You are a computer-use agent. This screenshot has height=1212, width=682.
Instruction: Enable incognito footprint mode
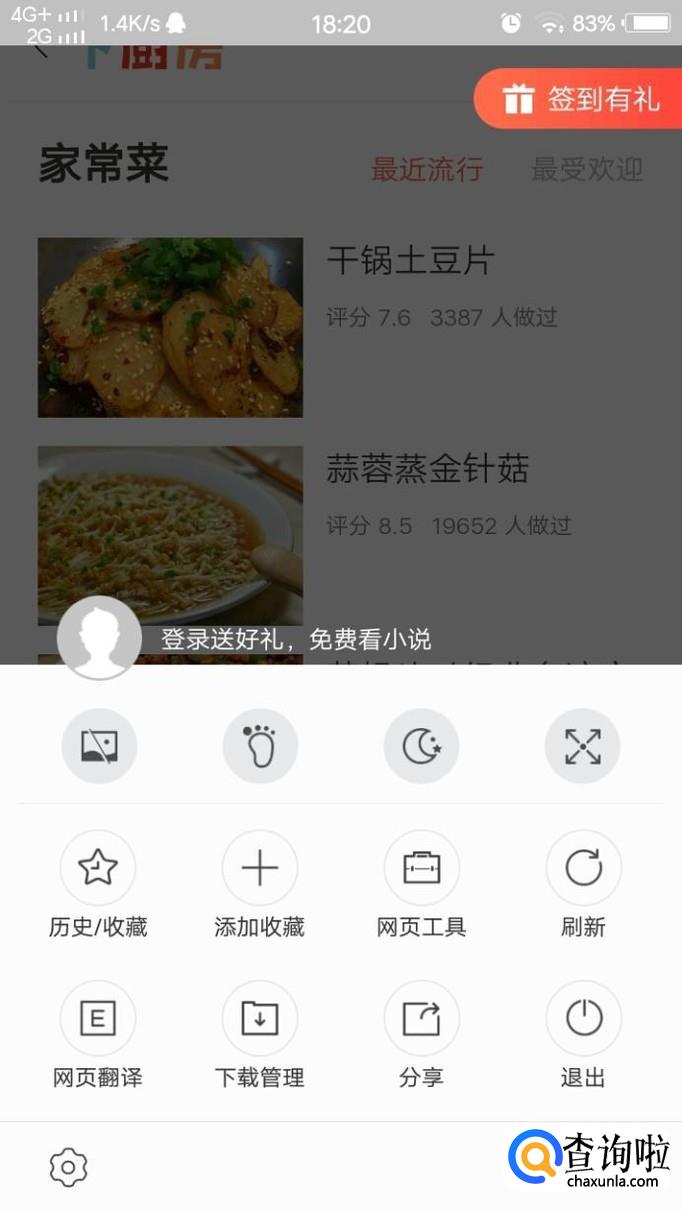(260, 746)
